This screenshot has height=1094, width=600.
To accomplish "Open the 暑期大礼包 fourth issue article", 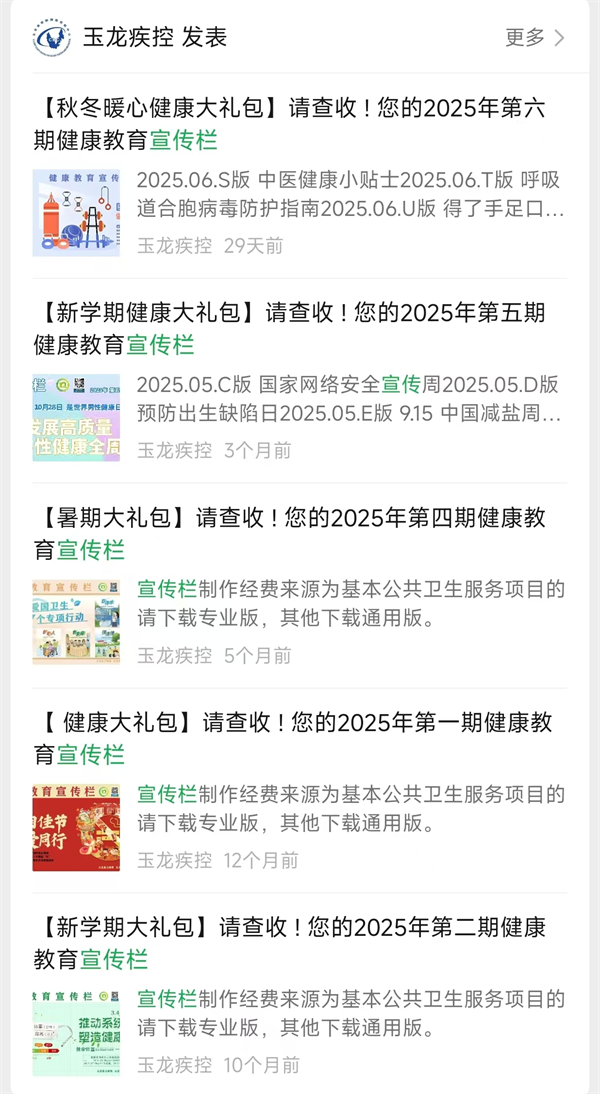I will [x=290, y=533].
